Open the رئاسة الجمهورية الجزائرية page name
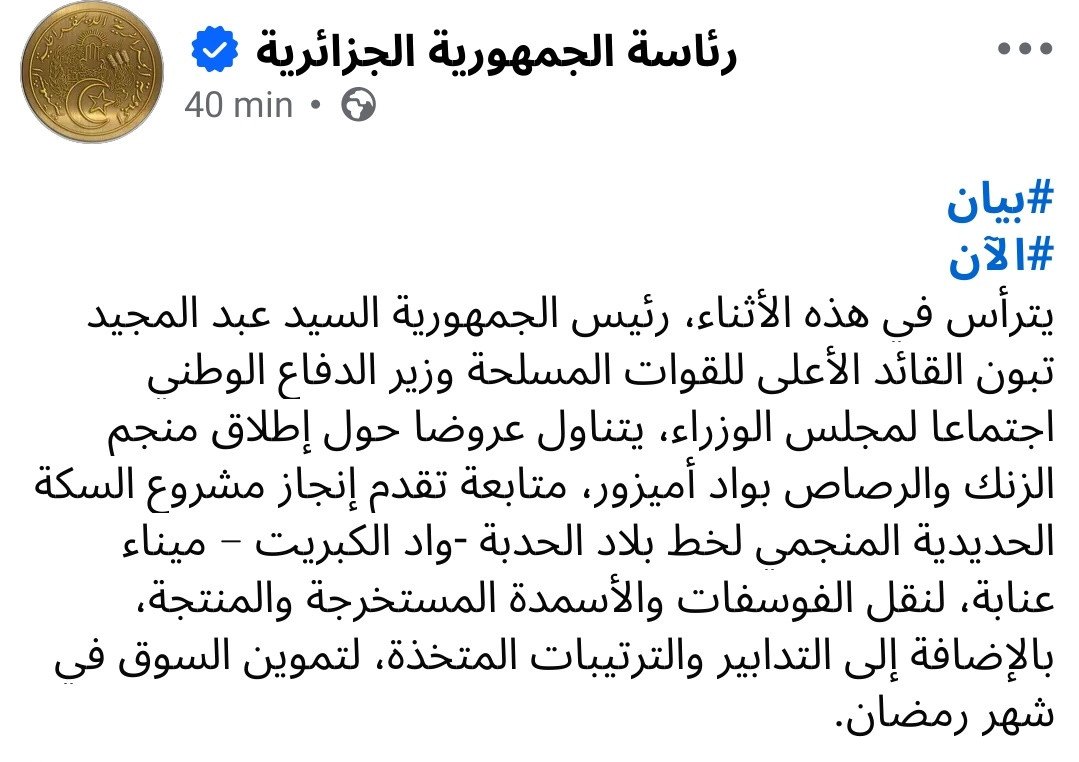Image resolution: width=1079 pixels, height=762 pixels. tap(495, 52)
